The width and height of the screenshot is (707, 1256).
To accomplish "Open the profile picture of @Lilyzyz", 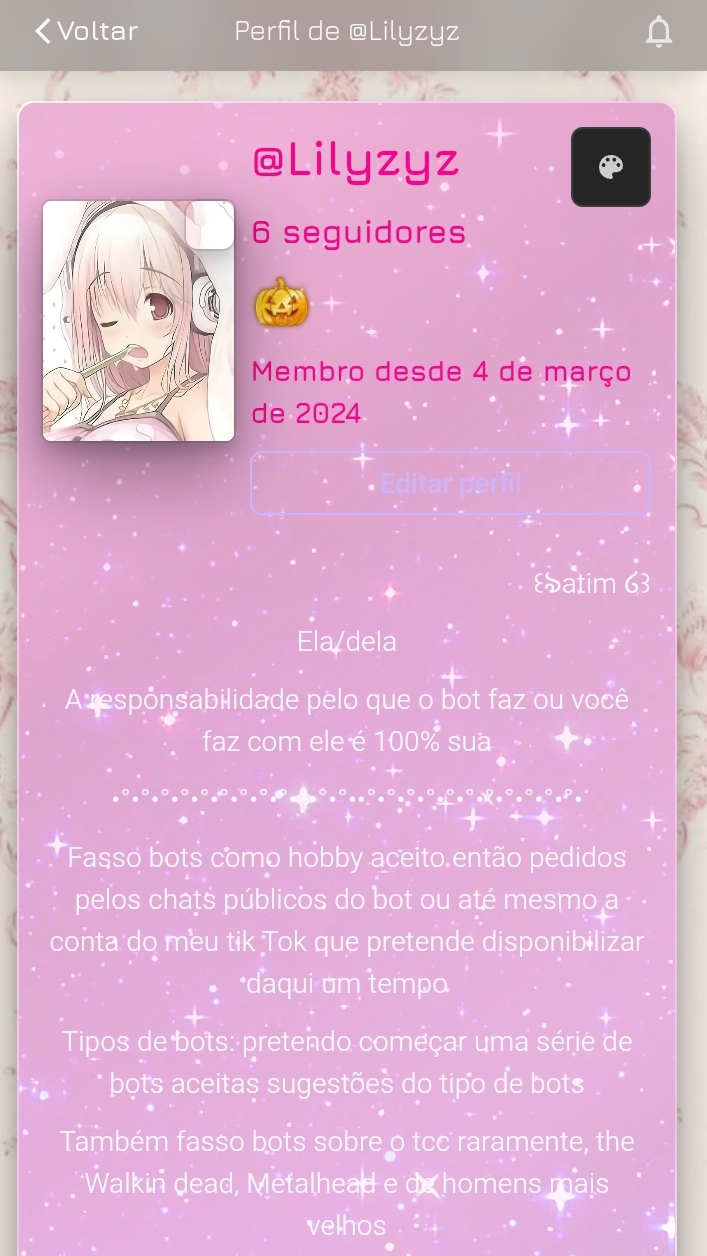I will tap(138, 321).
